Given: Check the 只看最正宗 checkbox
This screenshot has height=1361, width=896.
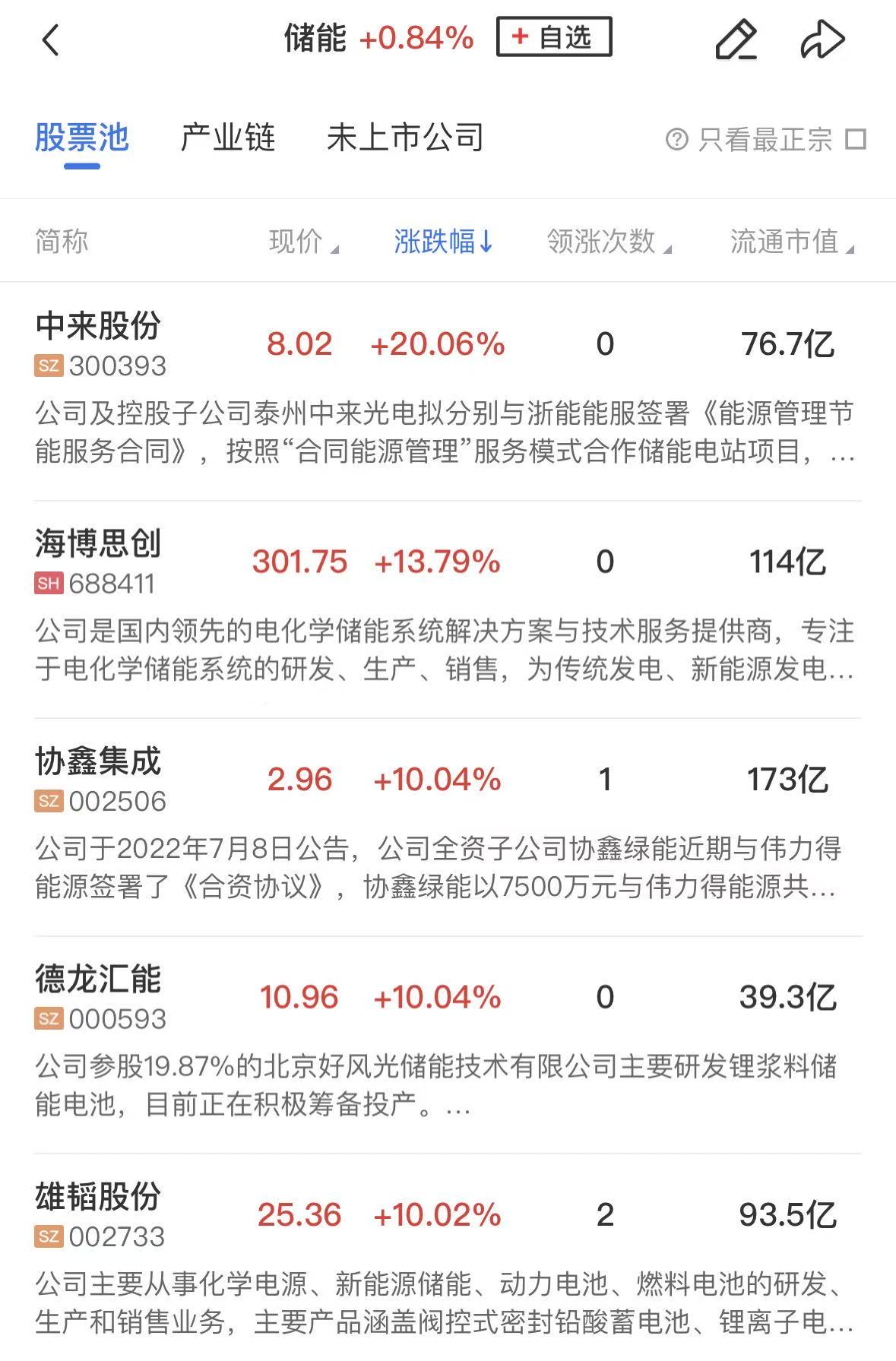Looking at the screenshot, I should [856, 139].
